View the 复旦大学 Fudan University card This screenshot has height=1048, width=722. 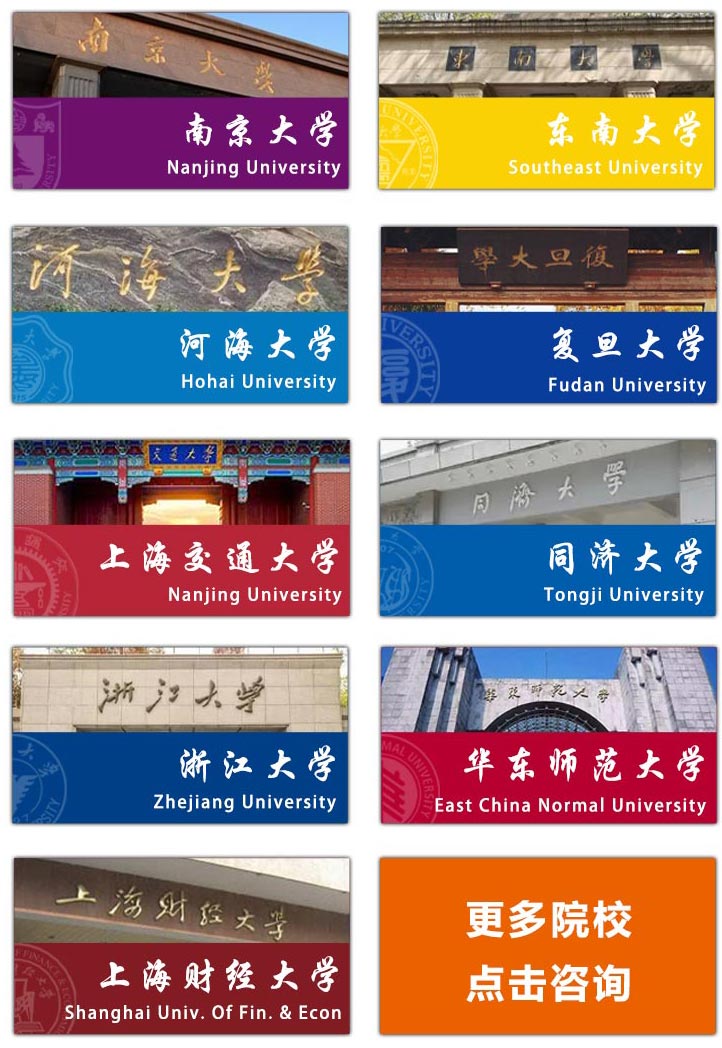pyautogui.click(x=548, y=314)
